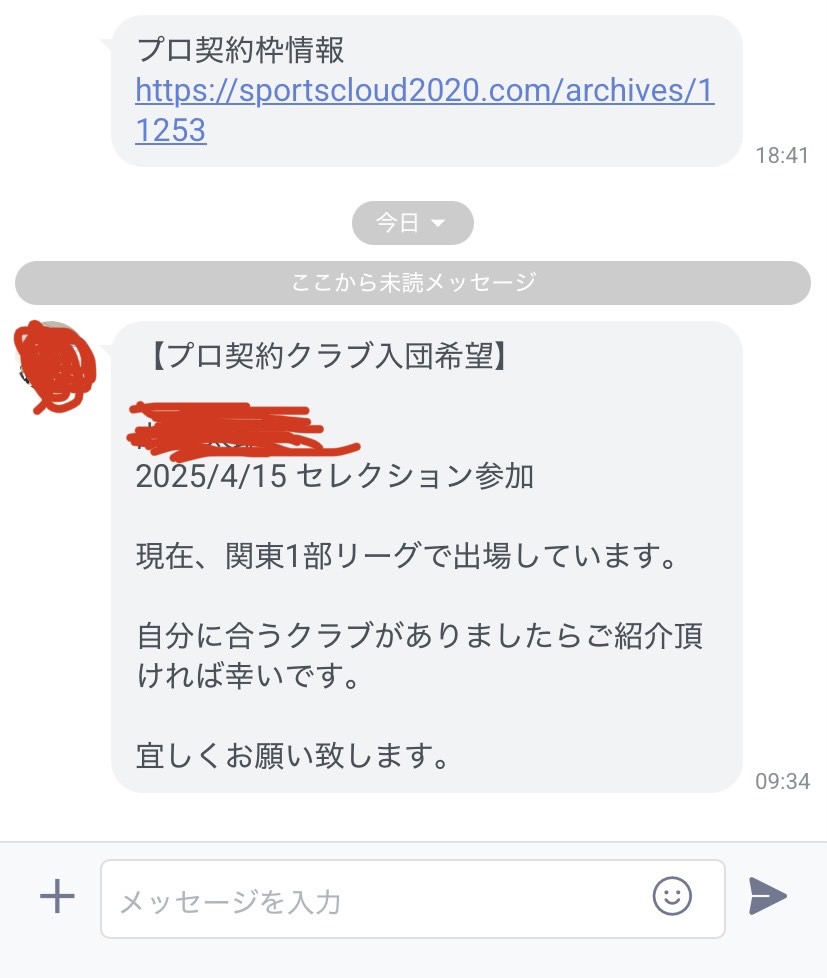This screenshot has width=827, height=978.
Task: Expand the 今日 date dropdown
Action: click(412, 224)
